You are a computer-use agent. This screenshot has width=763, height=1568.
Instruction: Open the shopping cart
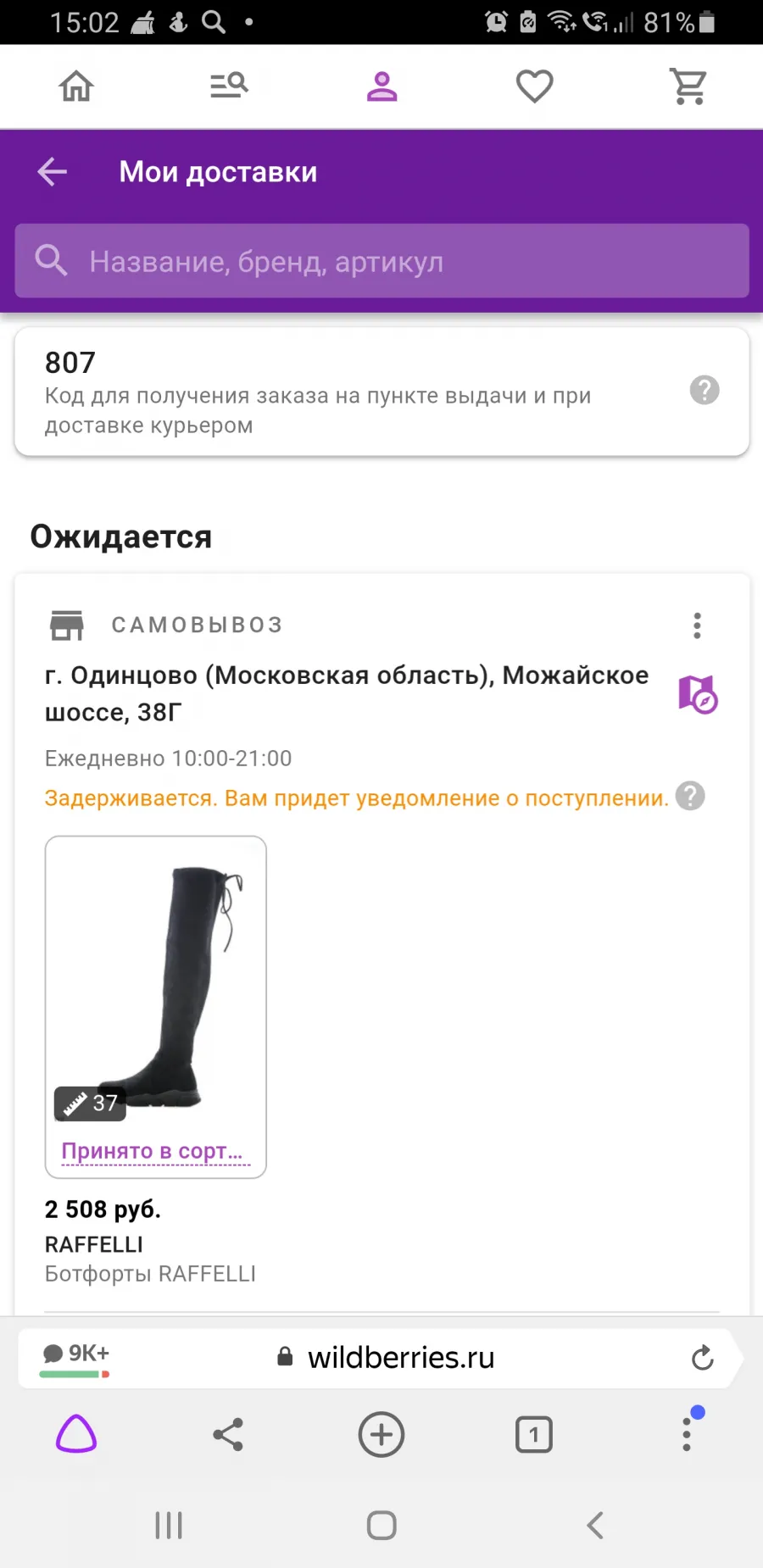[688, 86]
